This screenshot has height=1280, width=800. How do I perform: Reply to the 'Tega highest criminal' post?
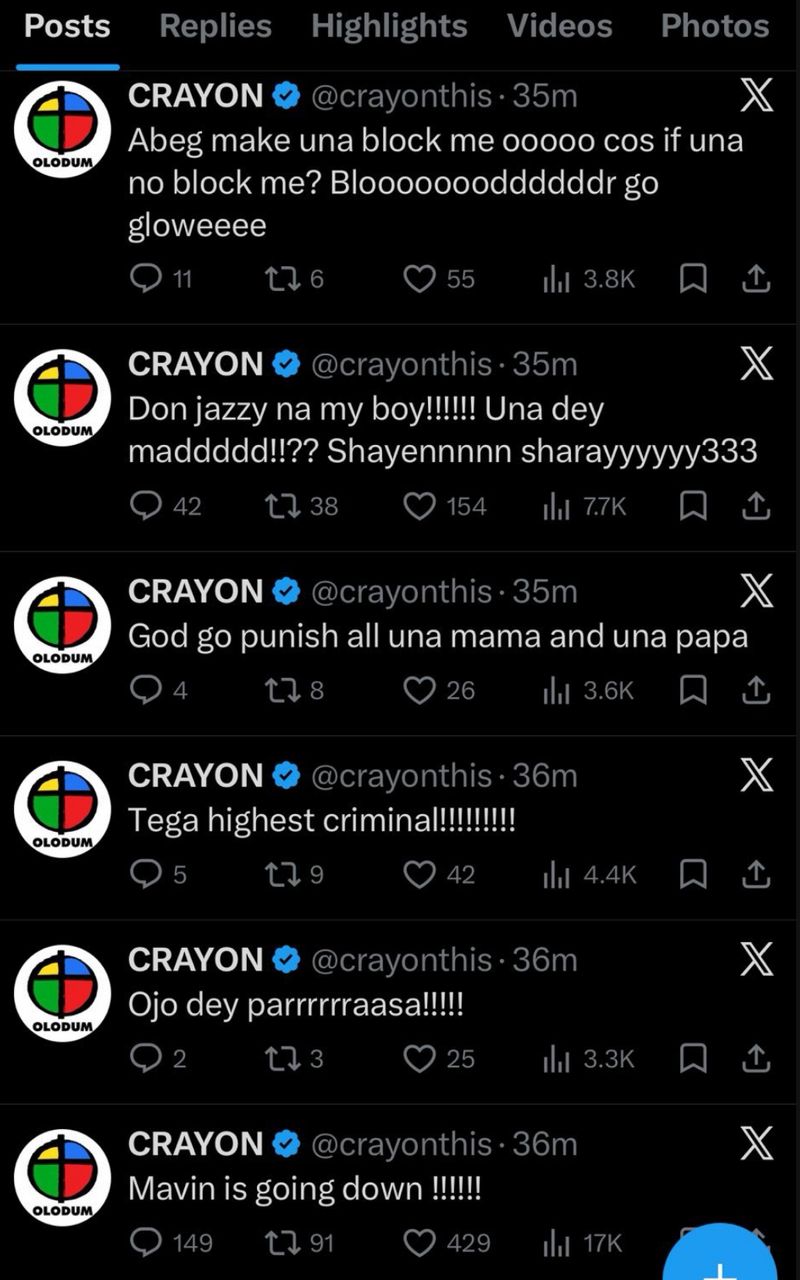coord(146,875)
